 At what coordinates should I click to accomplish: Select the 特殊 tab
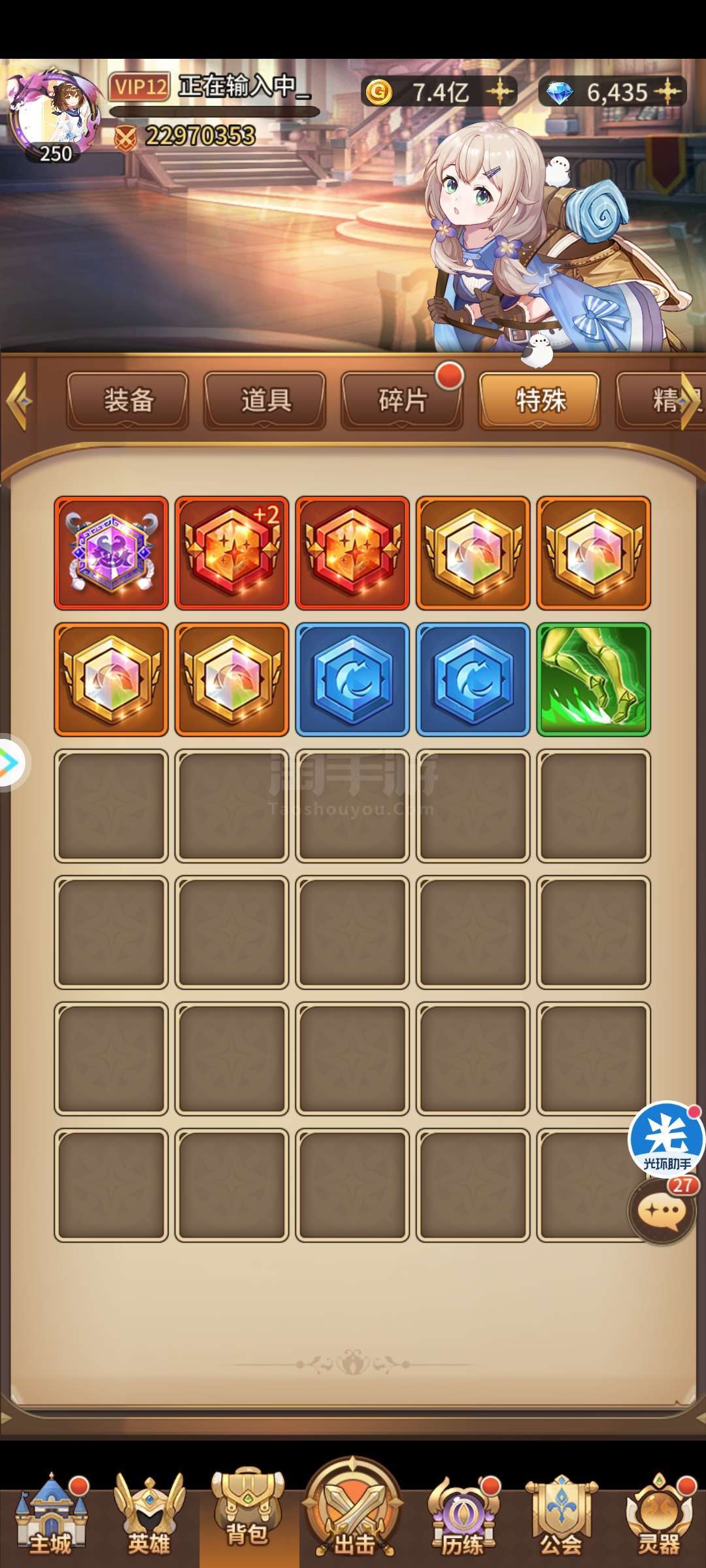tap(539, 400)
